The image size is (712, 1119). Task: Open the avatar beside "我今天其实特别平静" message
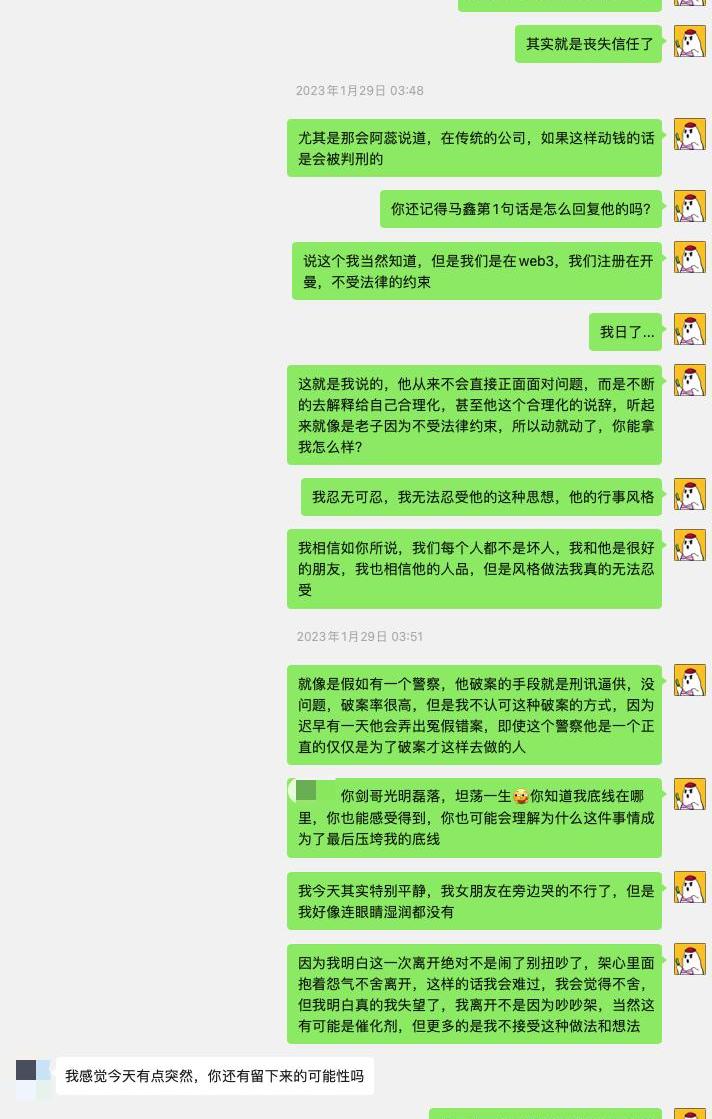click(690, 887)
